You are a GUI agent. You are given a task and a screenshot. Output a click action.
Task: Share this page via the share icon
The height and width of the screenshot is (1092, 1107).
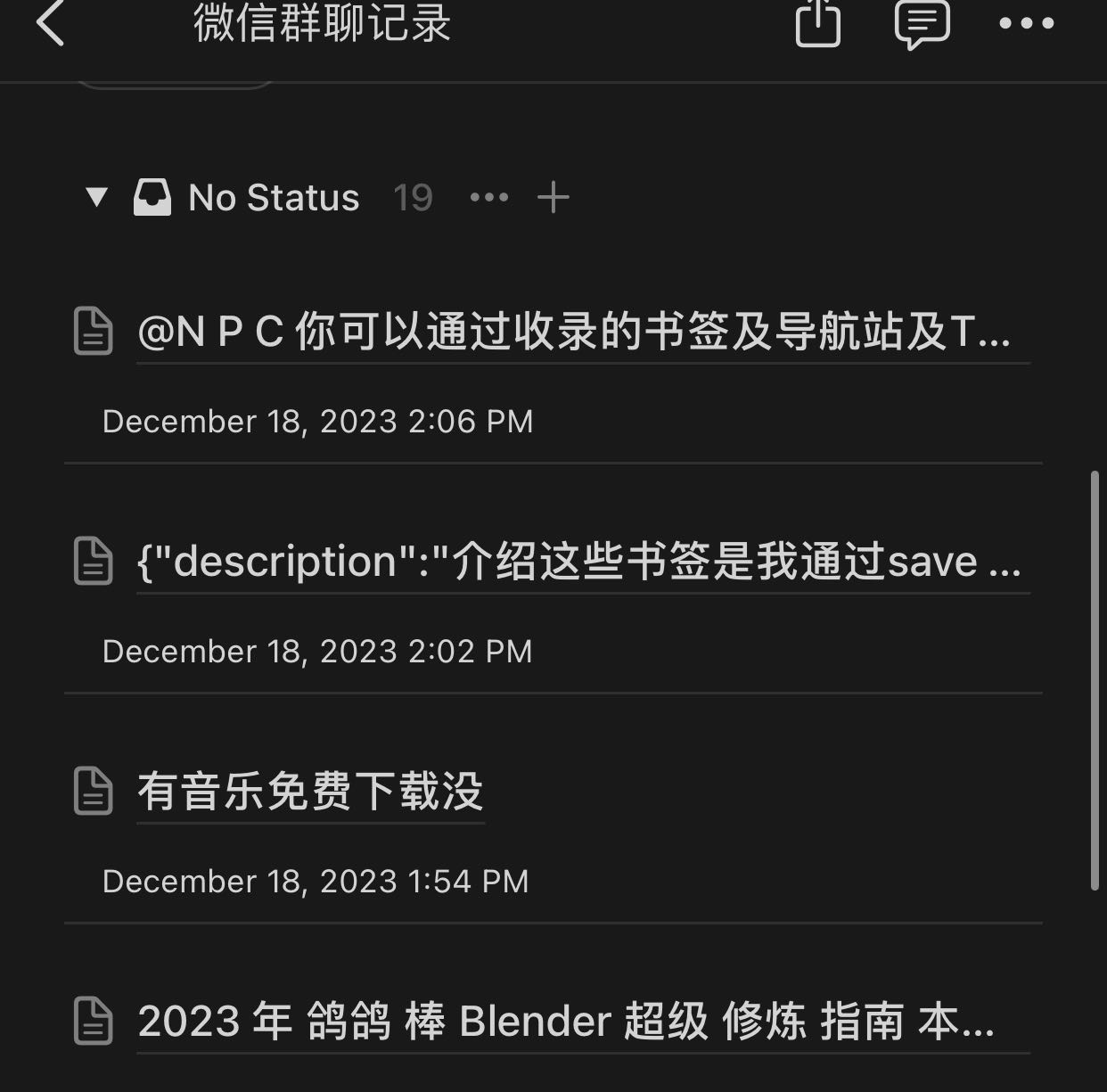pos(817,23)
